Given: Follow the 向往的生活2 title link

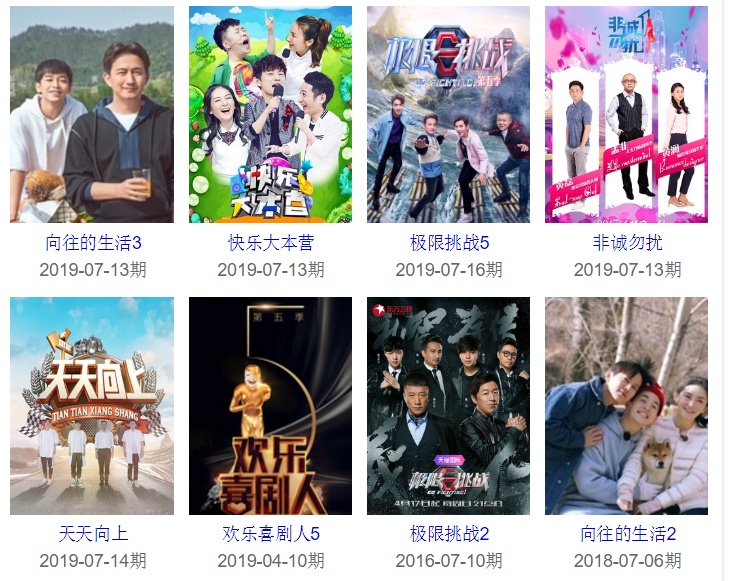Looking at the screenshot, I should [x=627, y=534].
